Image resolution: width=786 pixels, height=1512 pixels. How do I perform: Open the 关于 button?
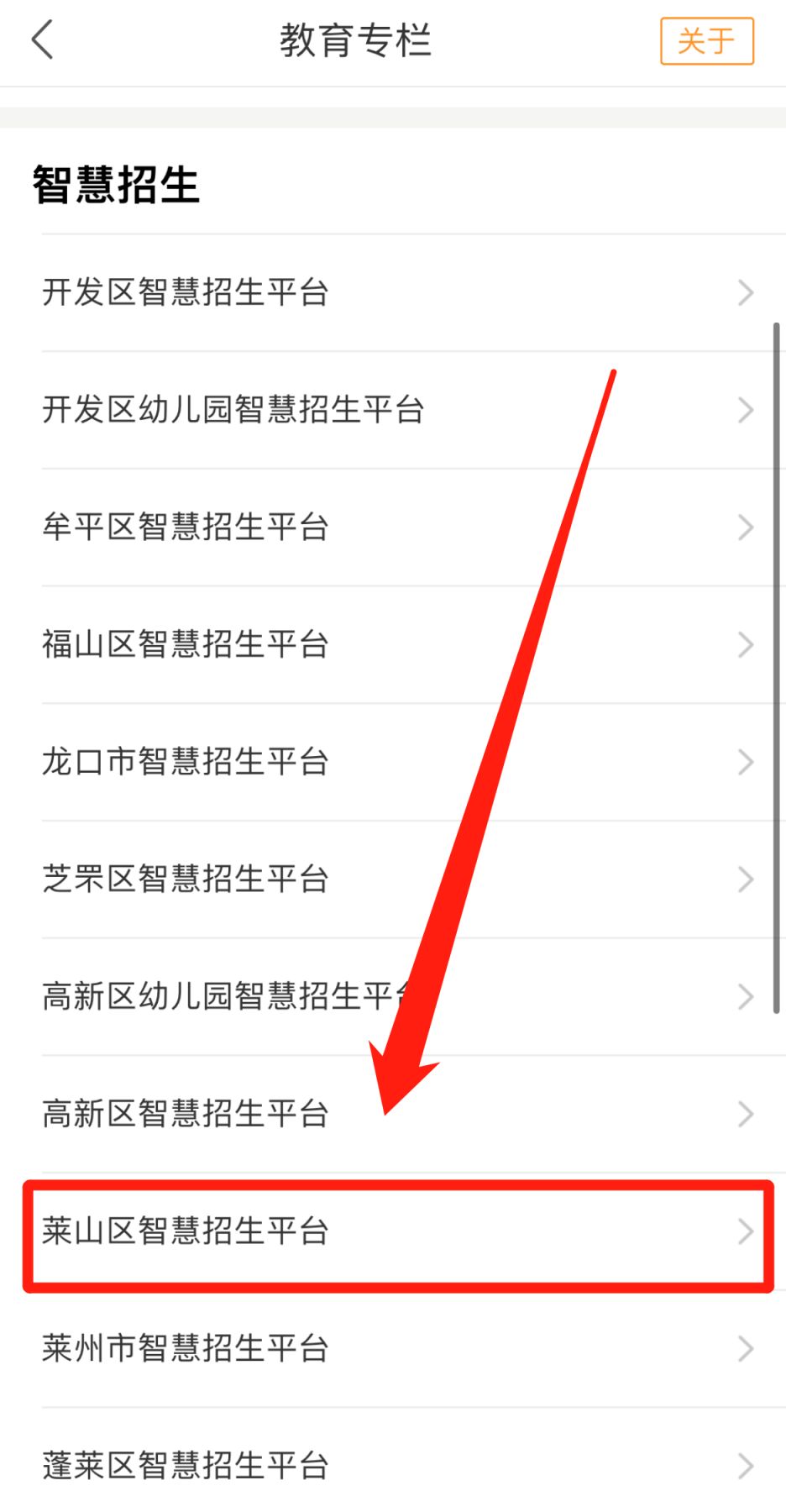tap(706, 40)
